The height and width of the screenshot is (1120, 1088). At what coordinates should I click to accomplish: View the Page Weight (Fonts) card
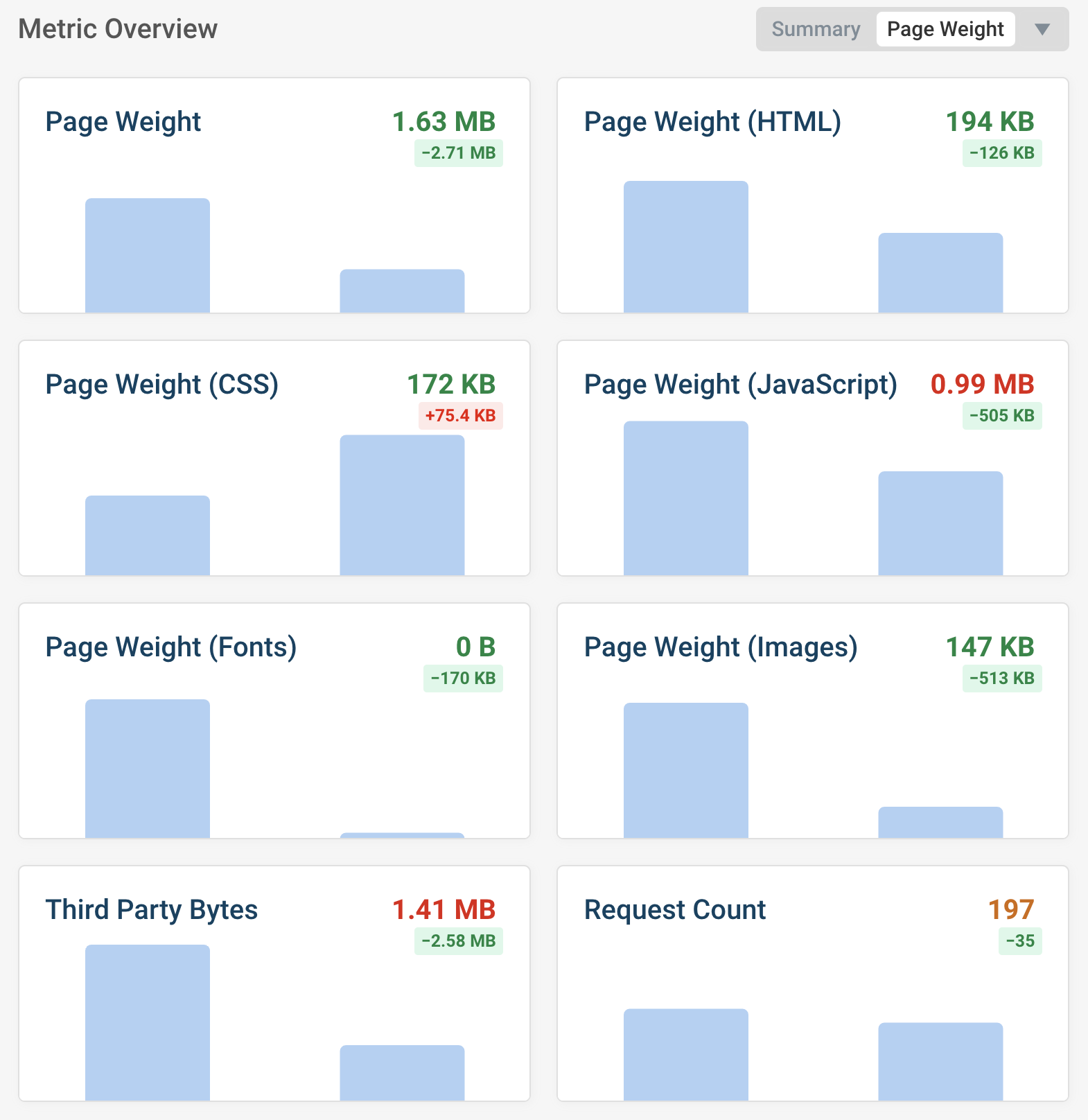tap(274, 721)
